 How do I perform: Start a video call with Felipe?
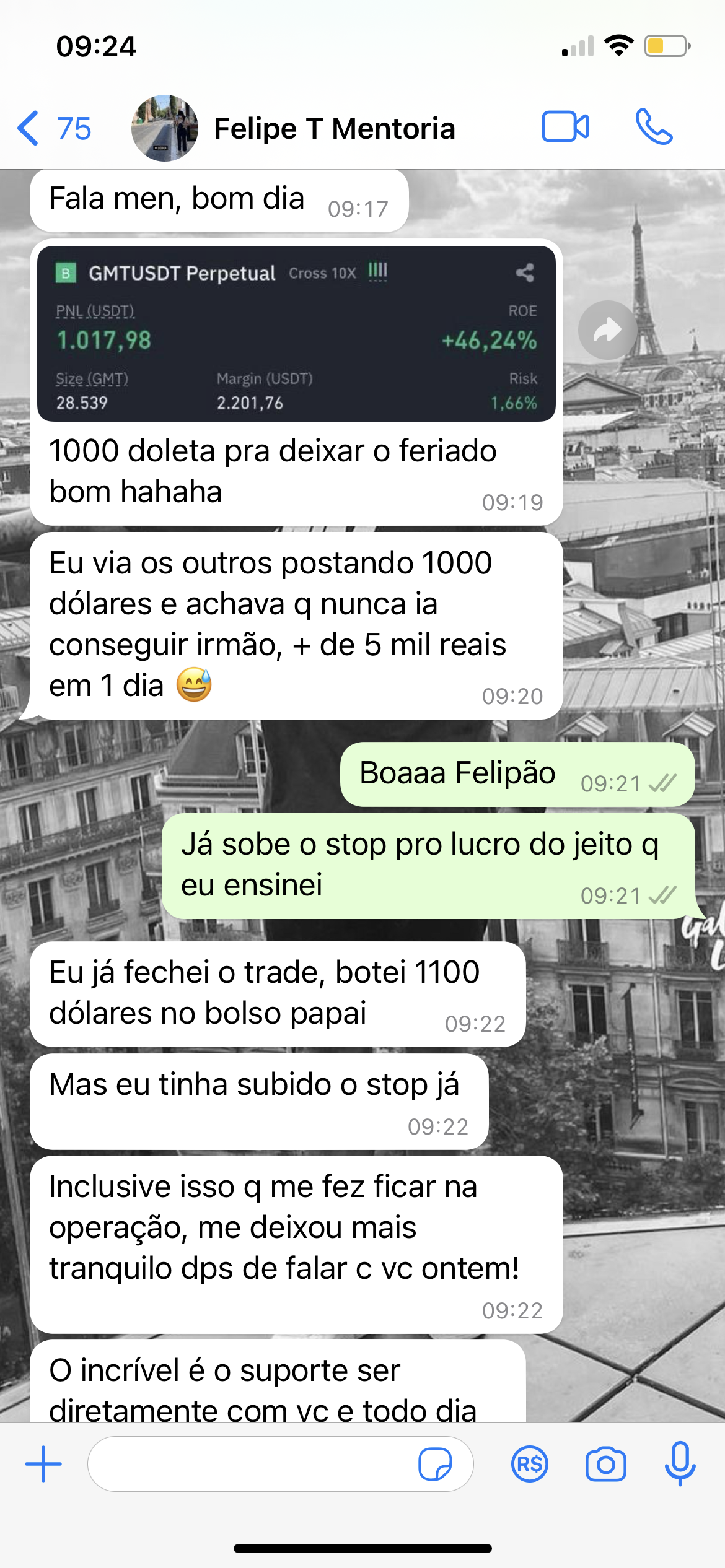click(565, 127)
